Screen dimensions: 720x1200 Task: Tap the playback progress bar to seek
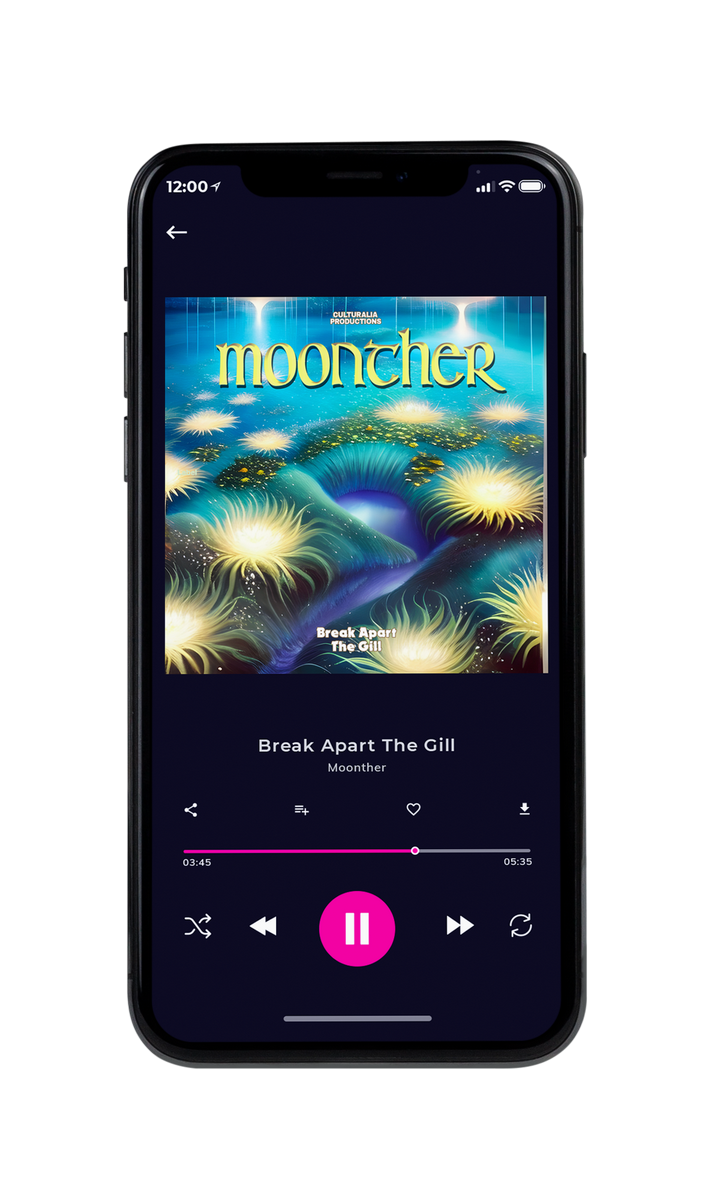point(357,851)
